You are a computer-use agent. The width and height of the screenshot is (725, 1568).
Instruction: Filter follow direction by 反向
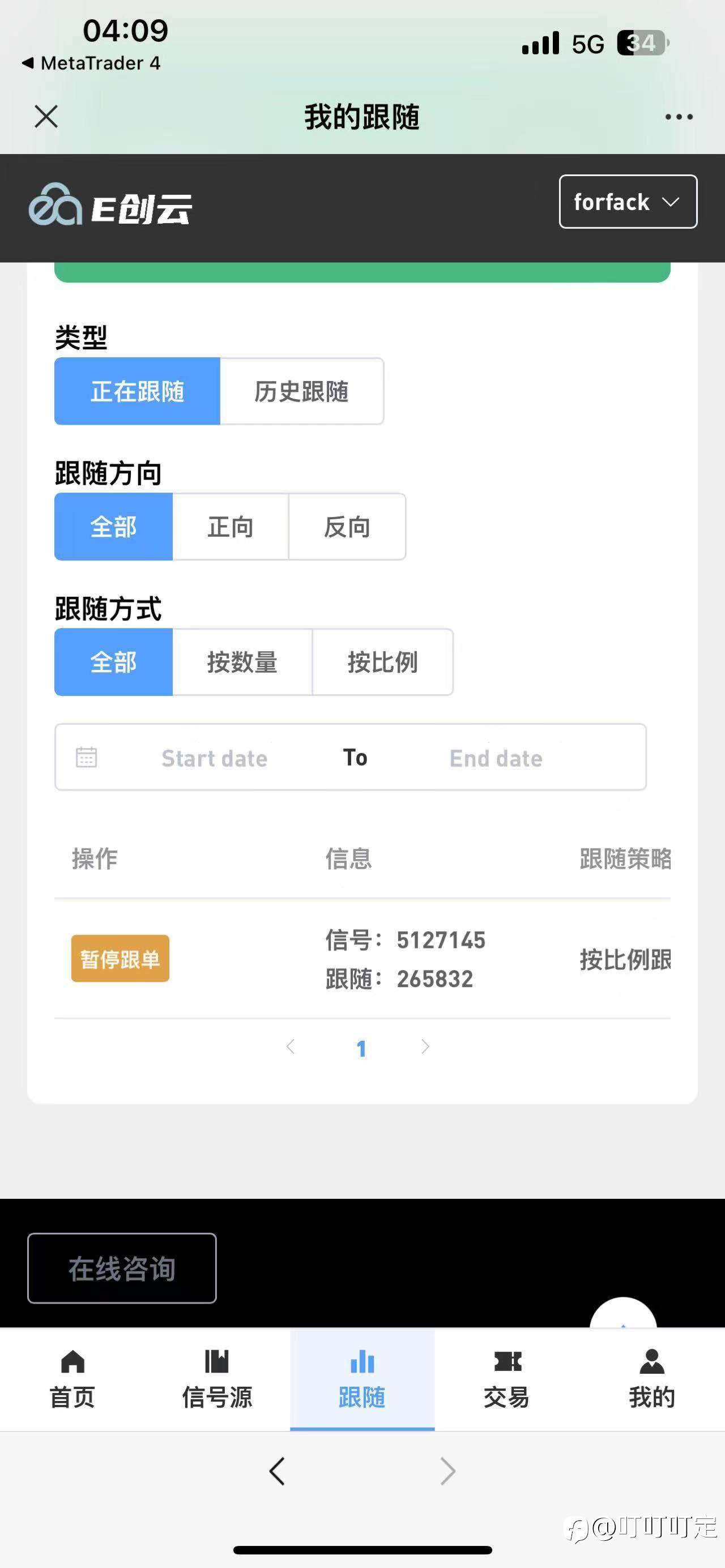(347, 527)
